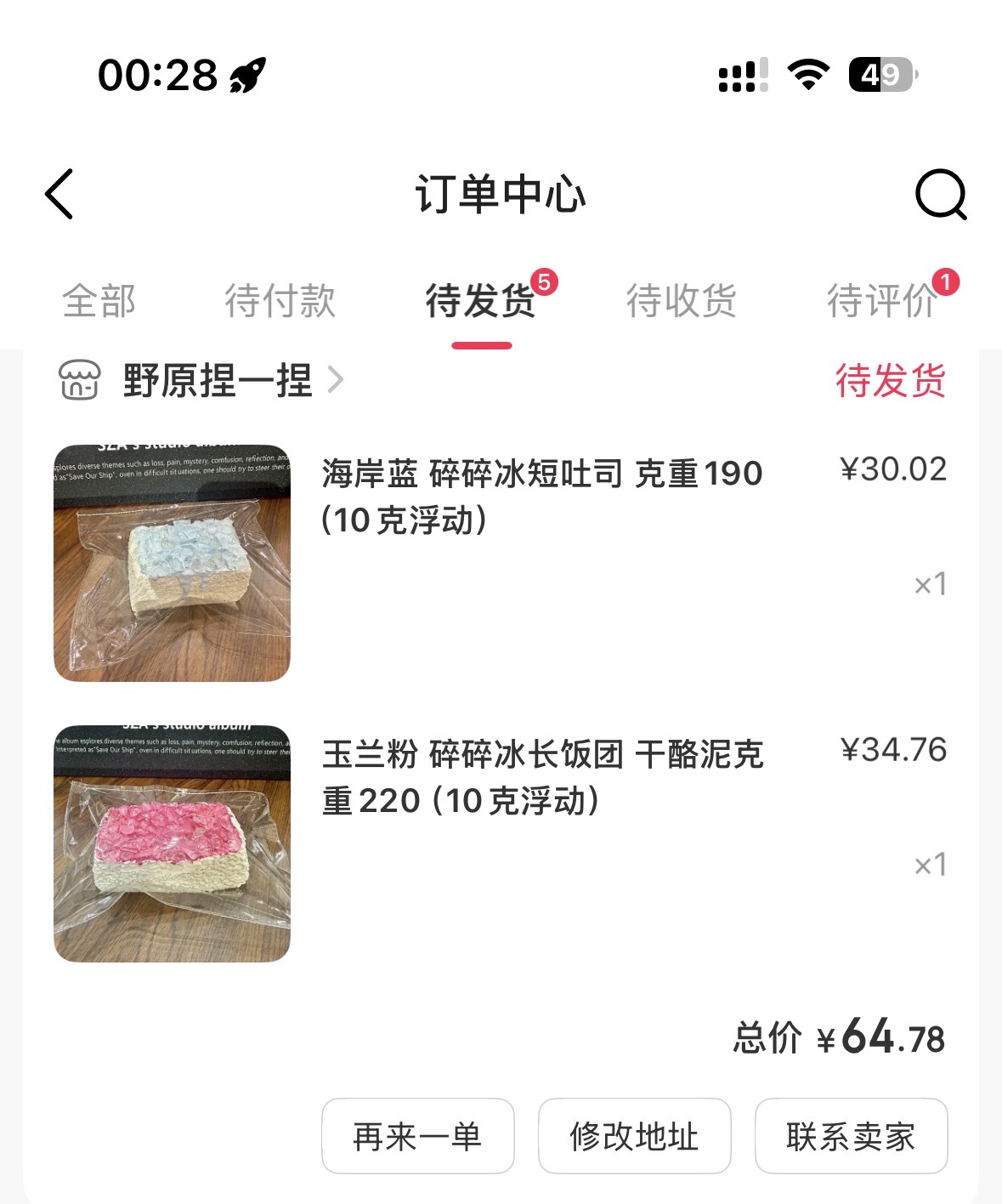
Task: Contact the seller via 联系卖家
Action: 852,1136
